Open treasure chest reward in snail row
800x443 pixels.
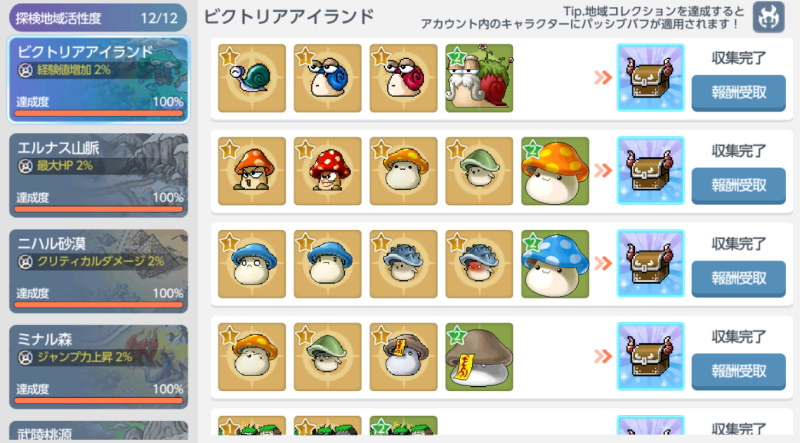pos(651,78)
